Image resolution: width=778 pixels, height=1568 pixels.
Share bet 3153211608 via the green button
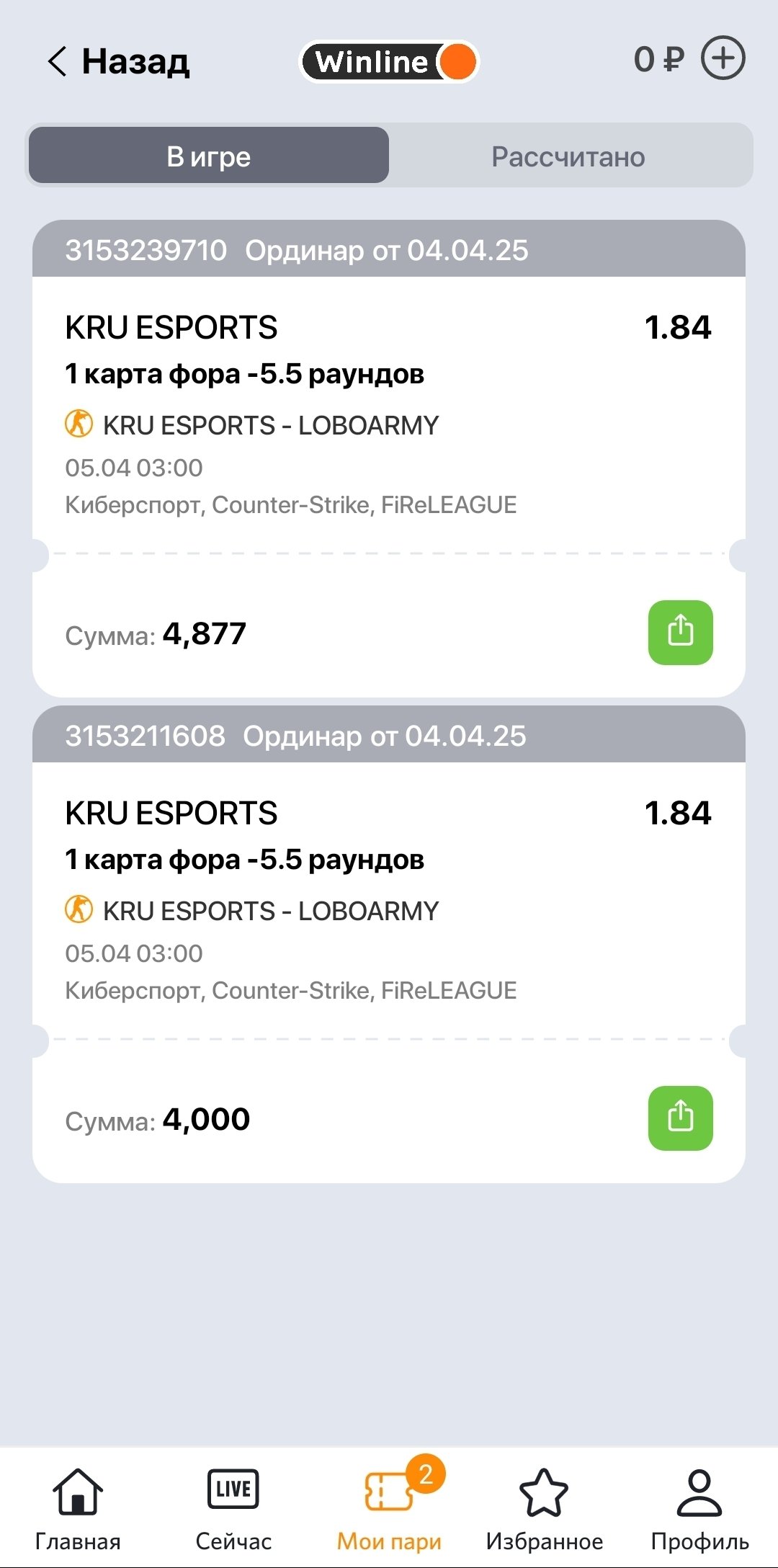pos(680,1118)
